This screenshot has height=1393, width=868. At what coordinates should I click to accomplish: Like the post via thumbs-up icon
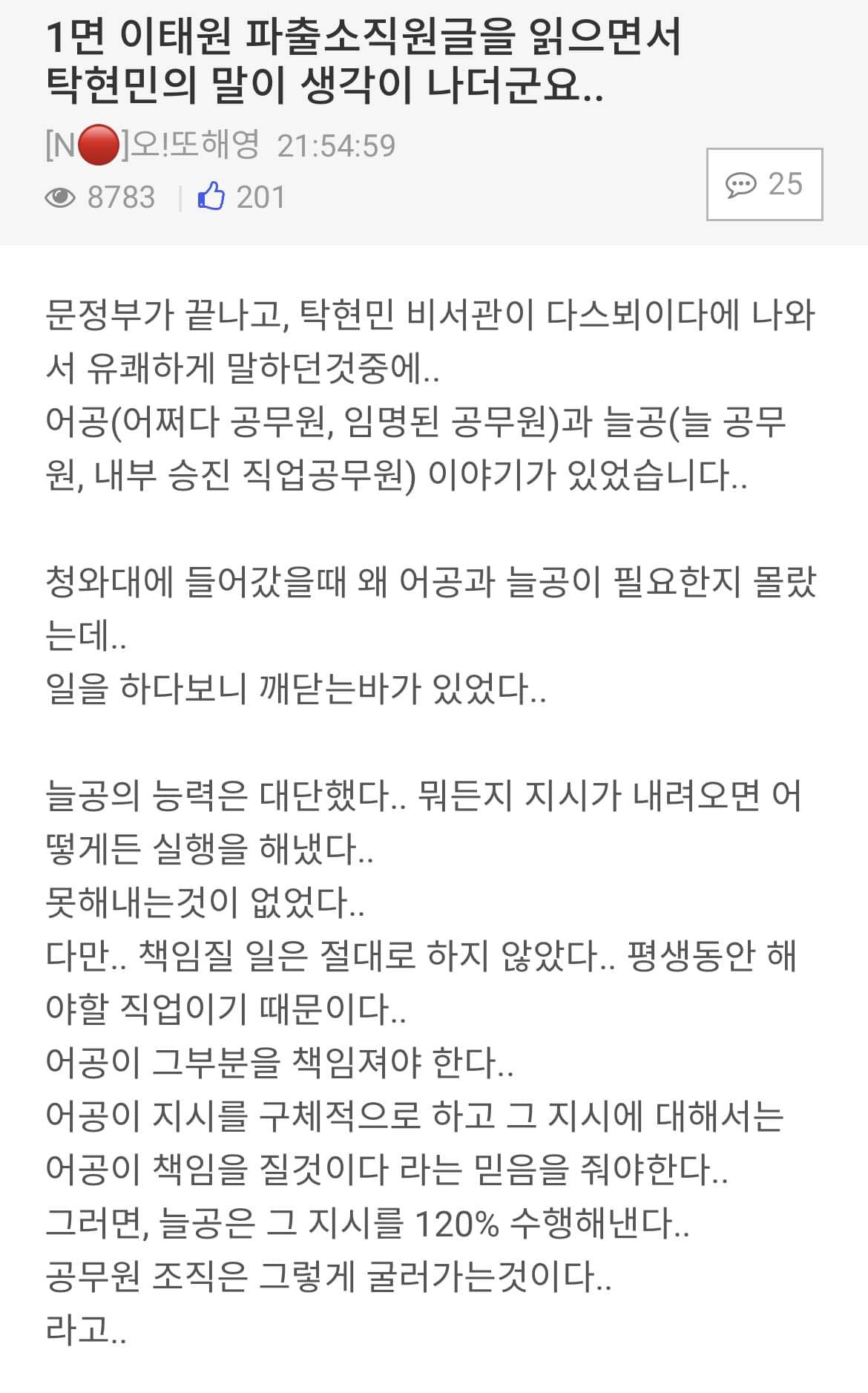click(211, 197)
